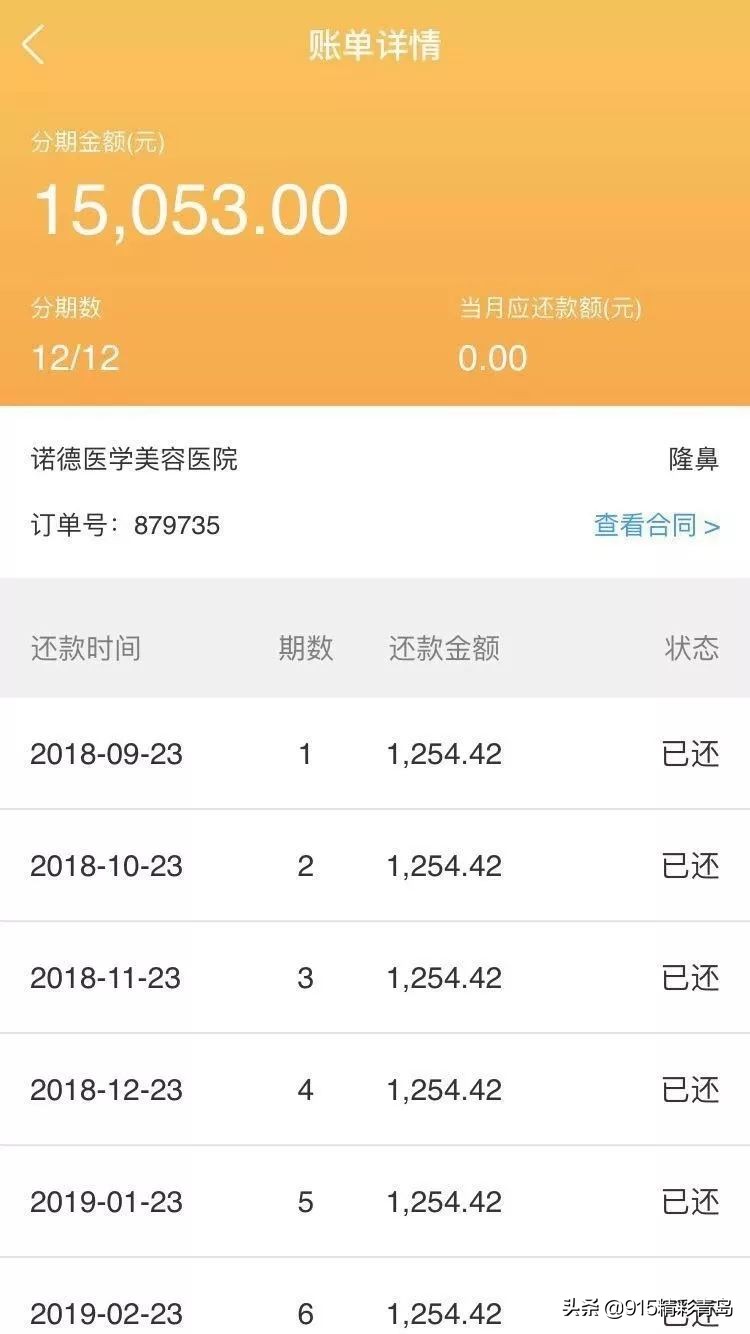This screenshot has height=1334, width=750.
Task: Tap the 还款时间 column header
Action: (85, 649)
